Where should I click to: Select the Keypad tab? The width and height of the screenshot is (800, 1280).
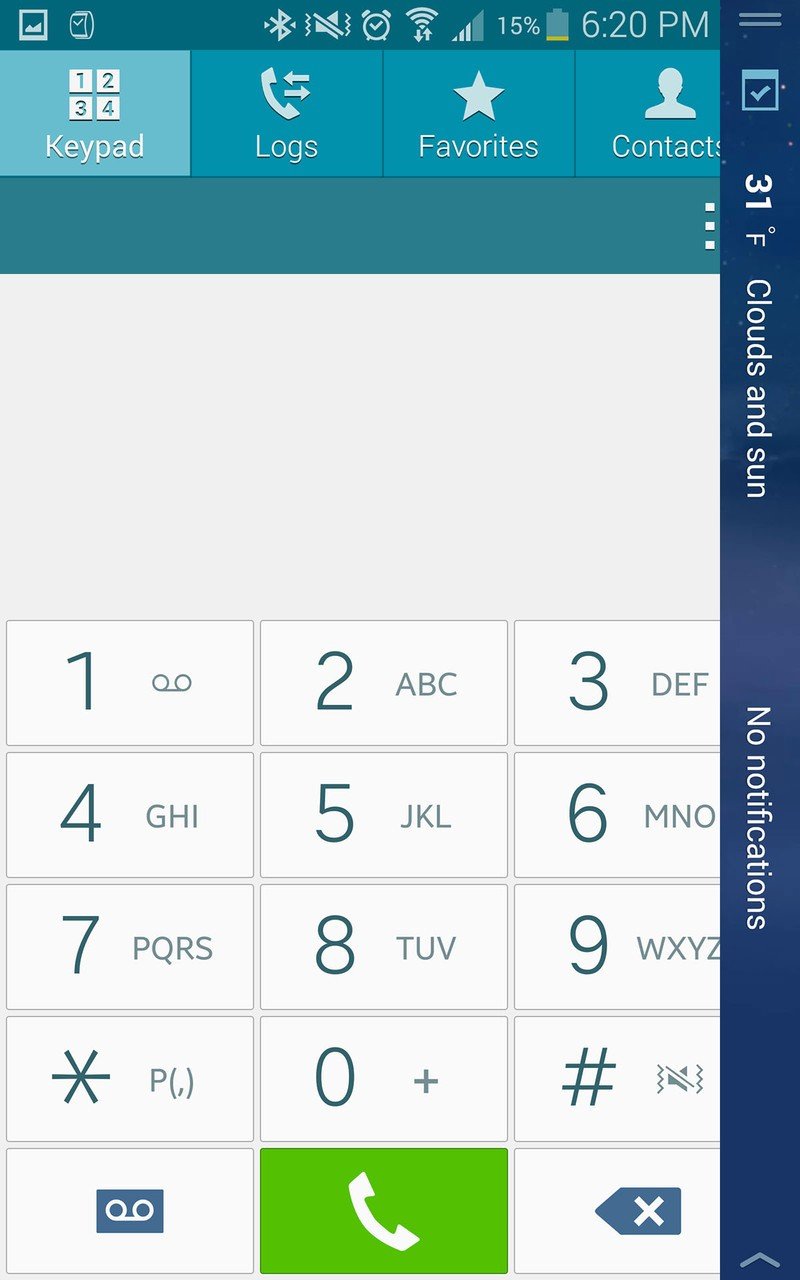95,113
